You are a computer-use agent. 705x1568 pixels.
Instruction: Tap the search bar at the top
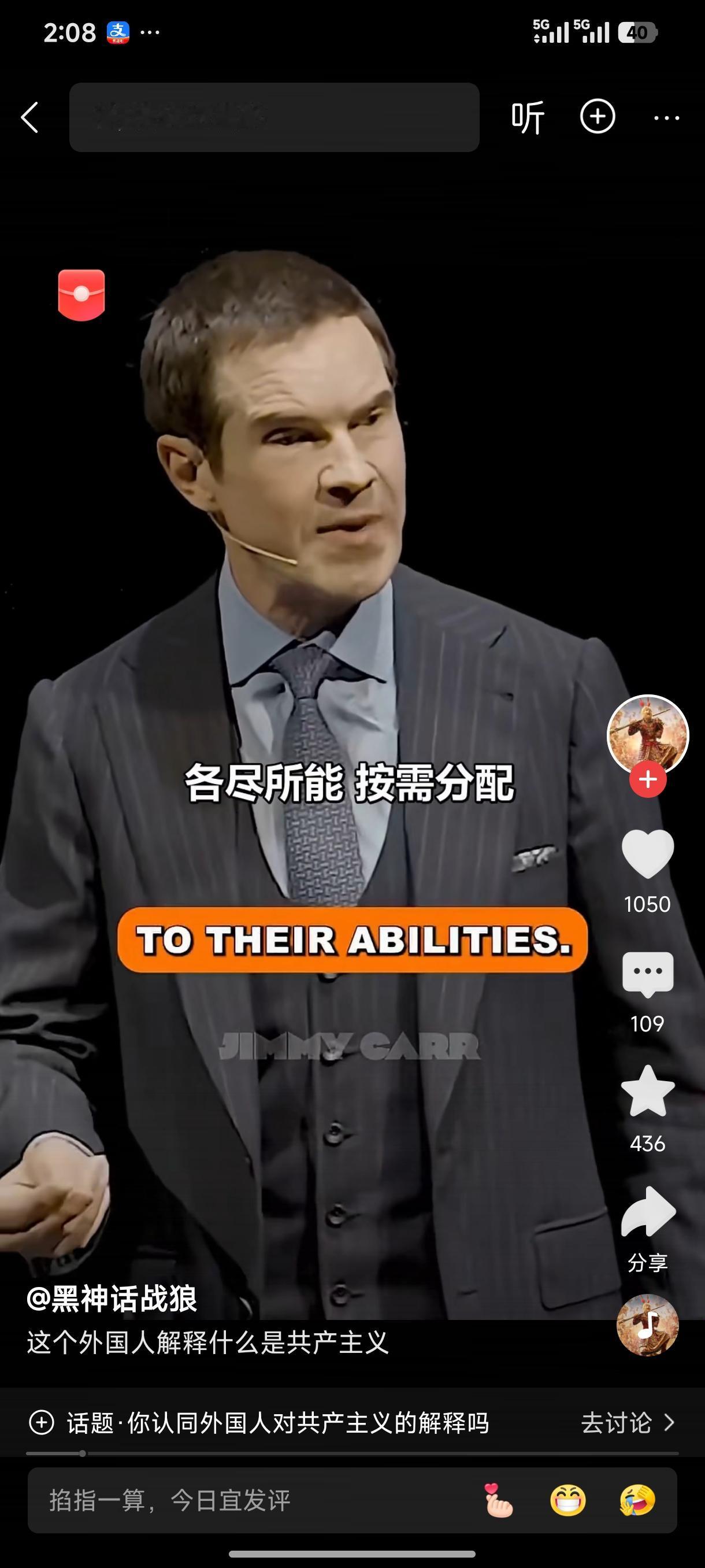pyautogui.click(x=274, y=117)
